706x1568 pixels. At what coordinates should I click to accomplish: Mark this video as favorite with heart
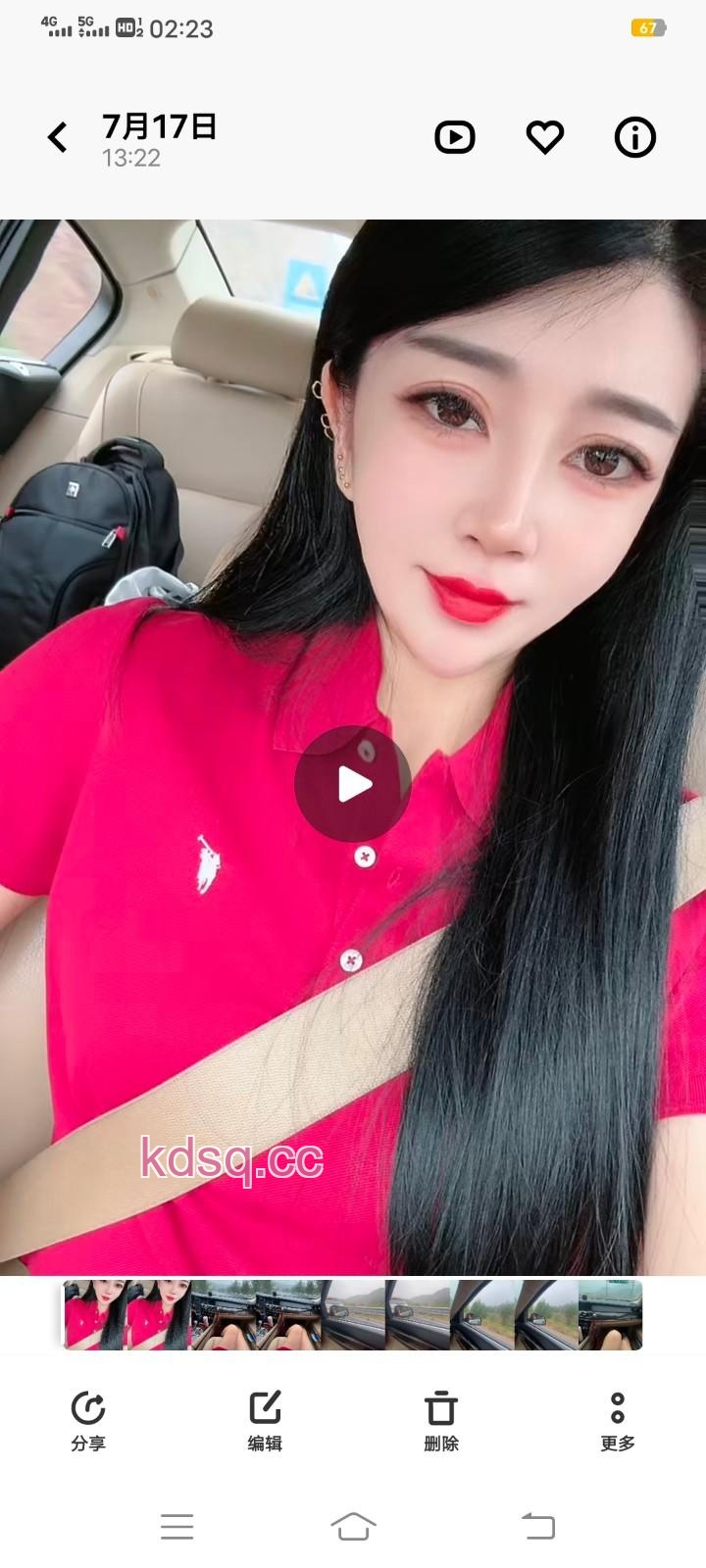click(545, 137)
